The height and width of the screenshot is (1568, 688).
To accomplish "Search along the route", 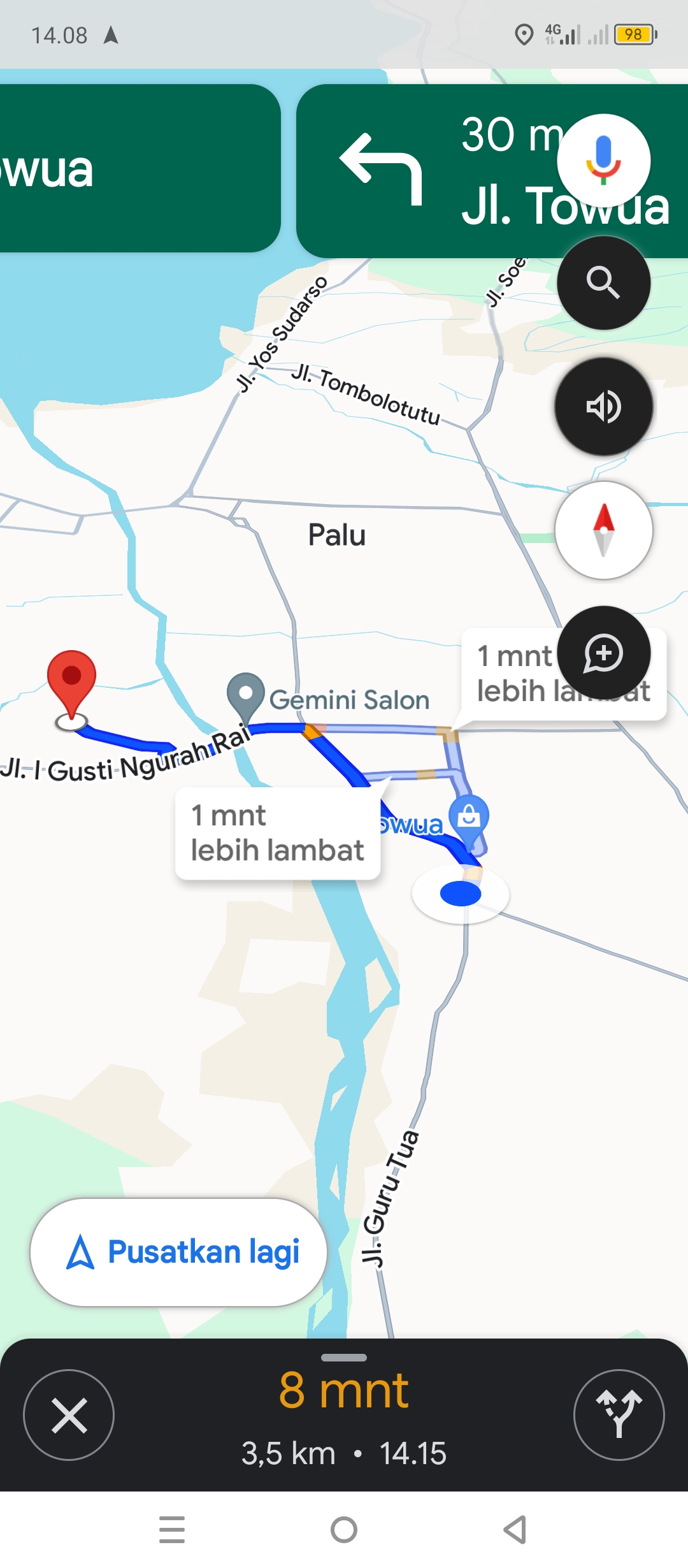I will [x=603, y=282].
